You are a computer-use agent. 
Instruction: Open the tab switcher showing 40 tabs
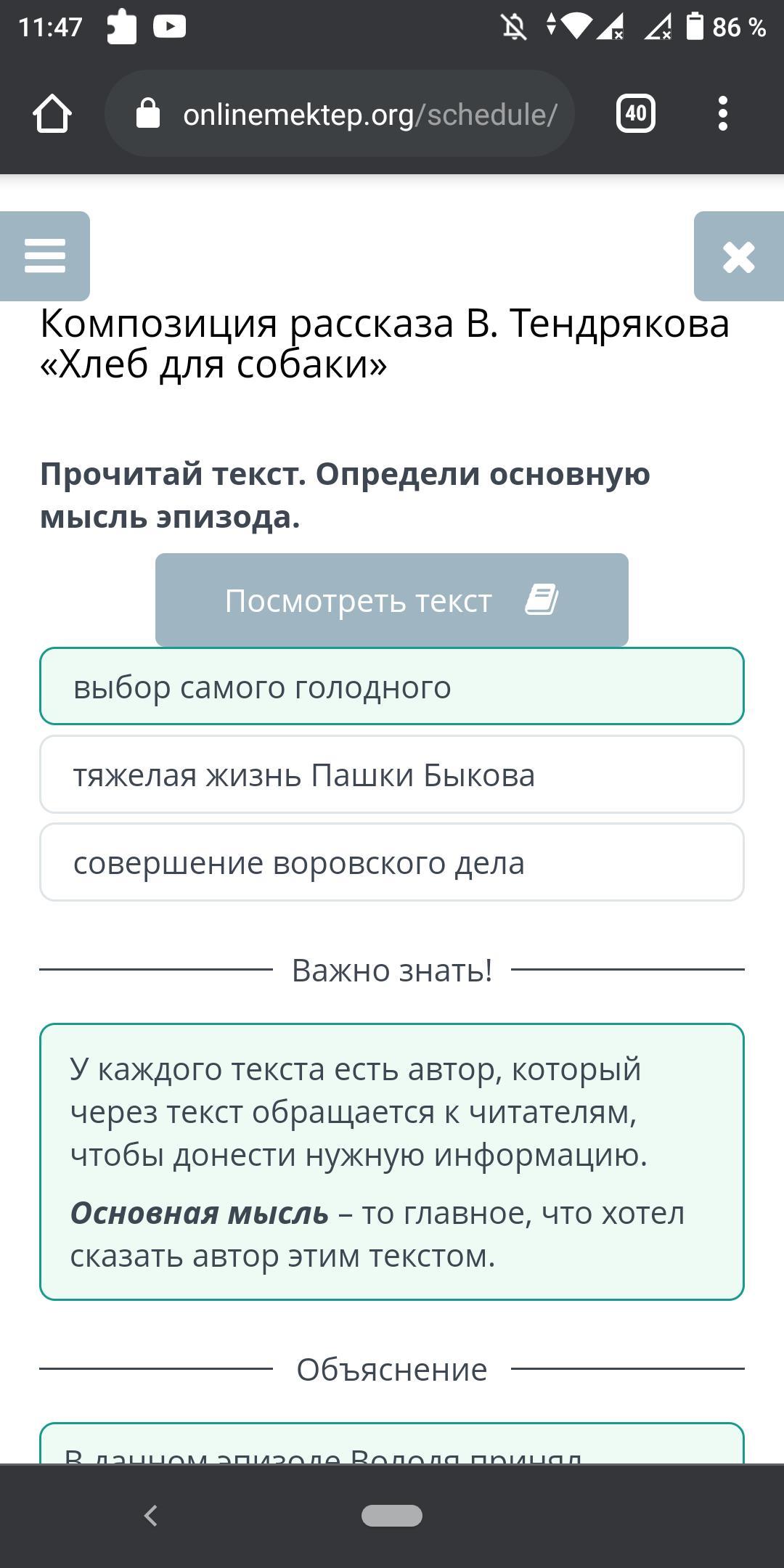click(636, 113)
